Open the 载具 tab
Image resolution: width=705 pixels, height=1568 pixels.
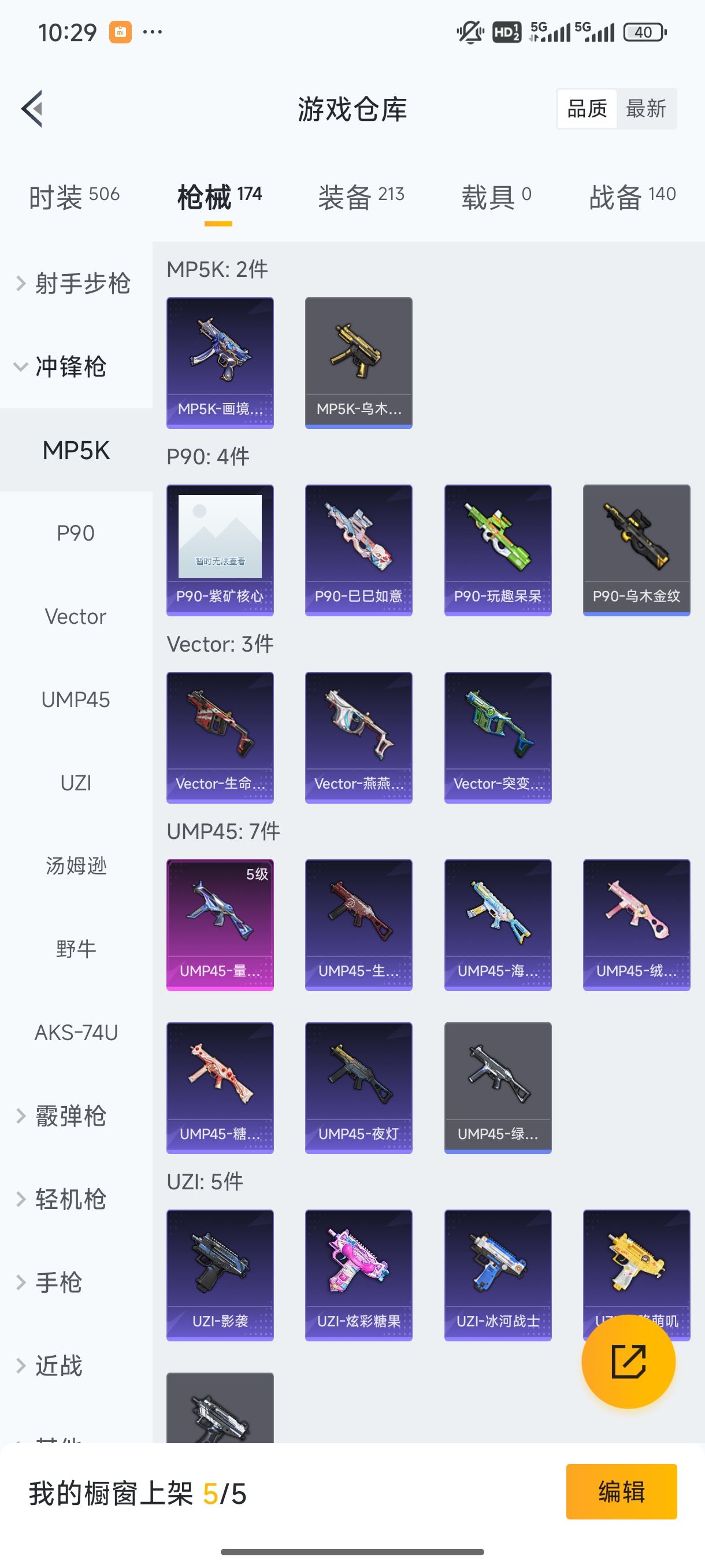(496, 197)
